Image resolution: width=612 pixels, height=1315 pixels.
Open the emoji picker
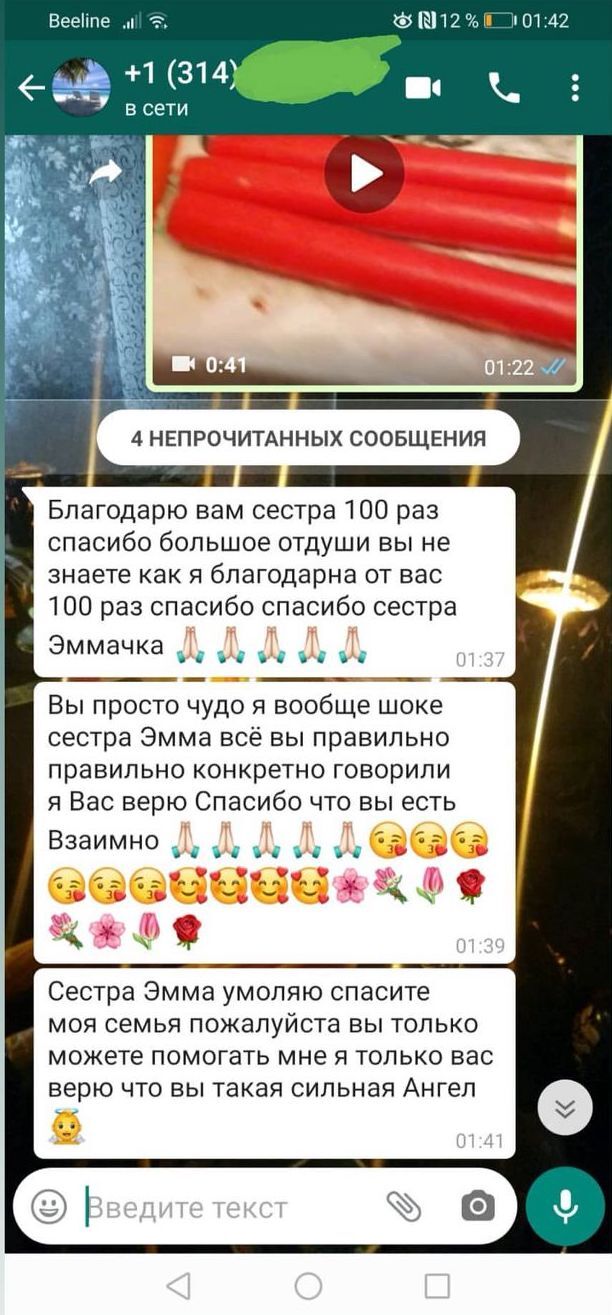pyautogui.click(x=48, y=1207)
